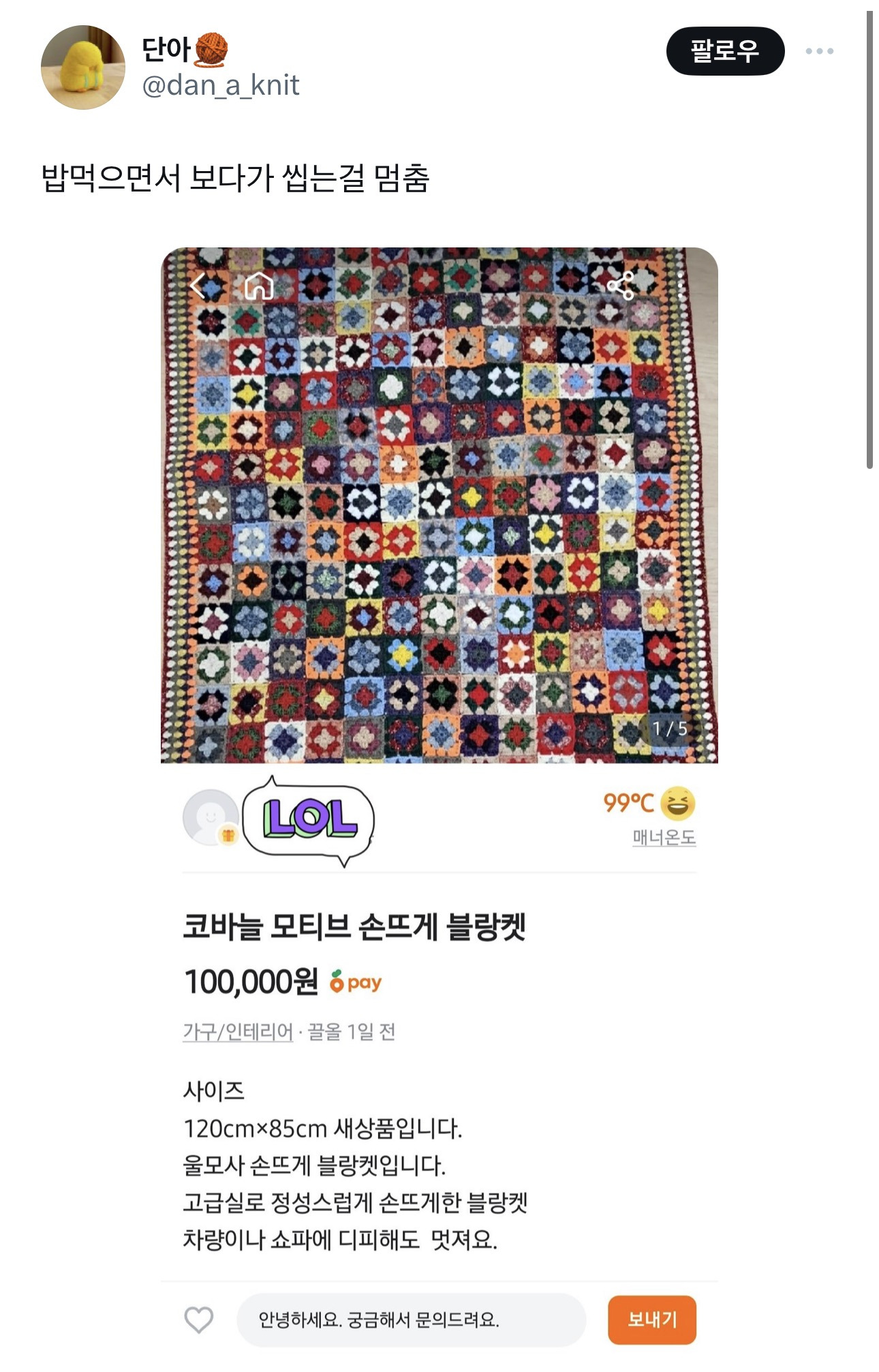This screenshot has height=1372, width=879.
Task: Tap the home icon inside the product image
Action: (258, 288)
